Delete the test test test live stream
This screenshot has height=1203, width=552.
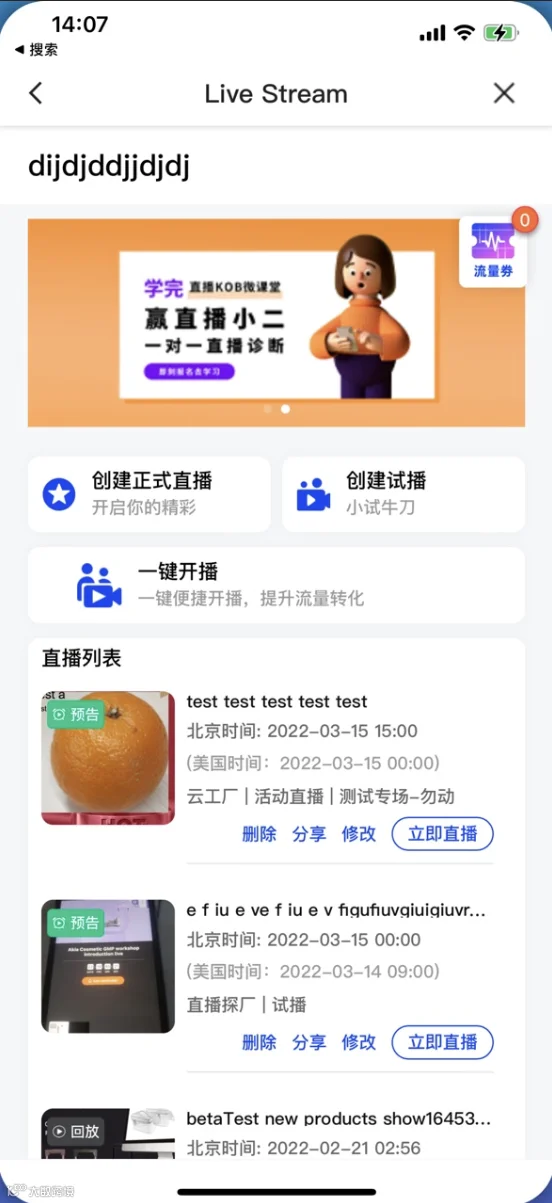[x=259, y=834]
